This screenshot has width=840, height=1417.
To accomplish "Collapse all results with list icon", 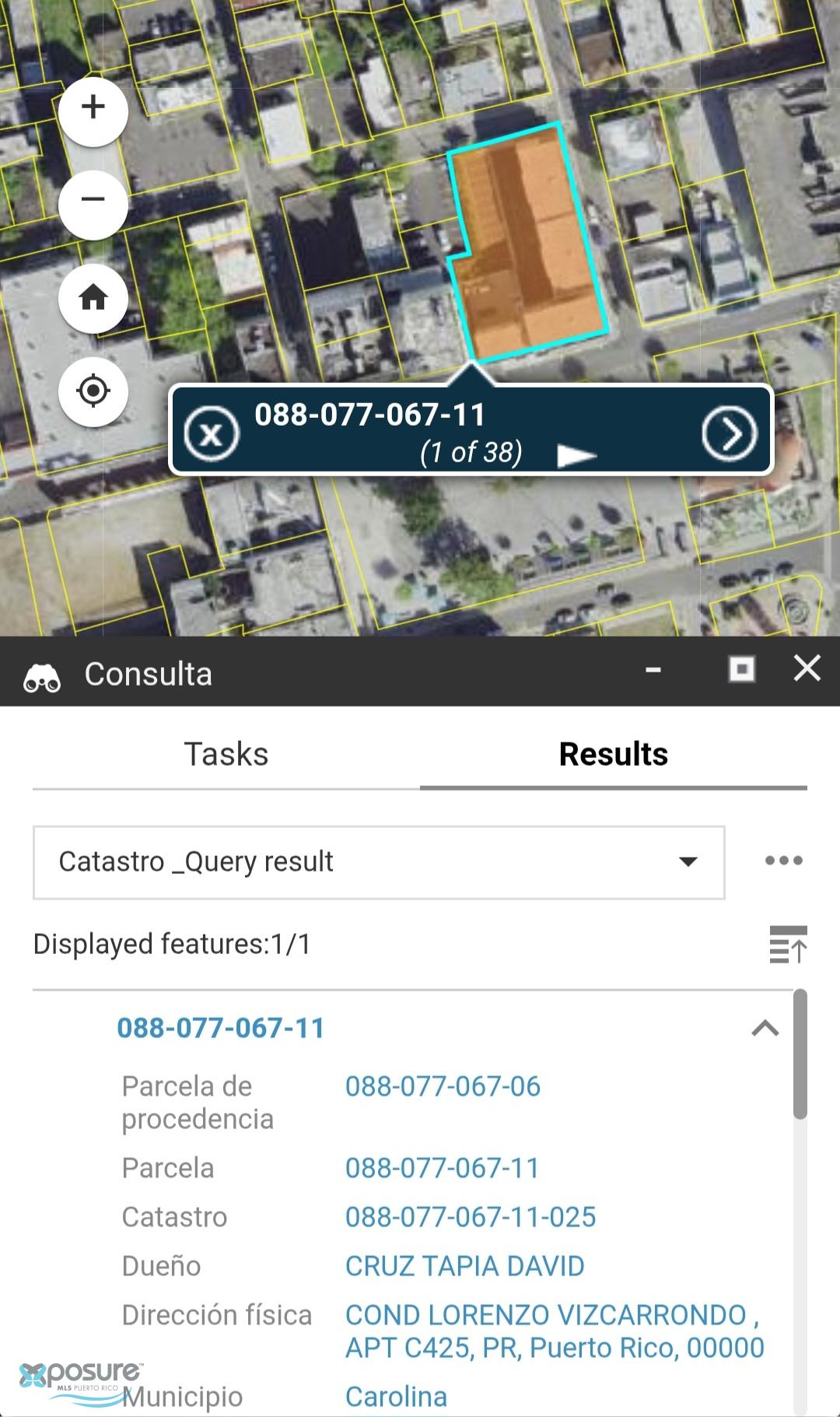I will (788, 944).
